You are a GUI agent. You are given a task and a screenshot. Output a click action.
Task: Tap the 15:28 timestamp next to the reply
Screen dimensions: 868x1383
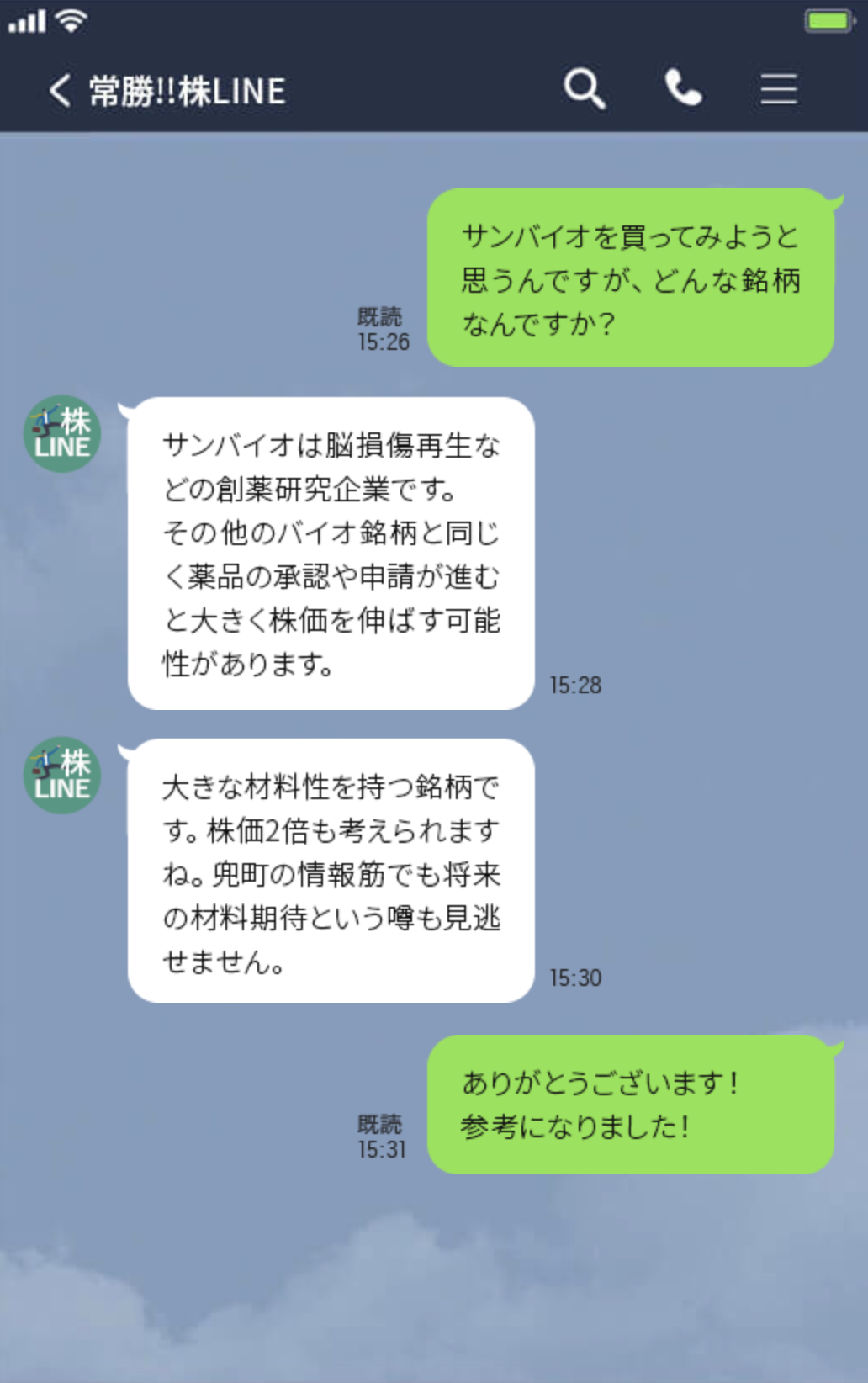(574, 683)
